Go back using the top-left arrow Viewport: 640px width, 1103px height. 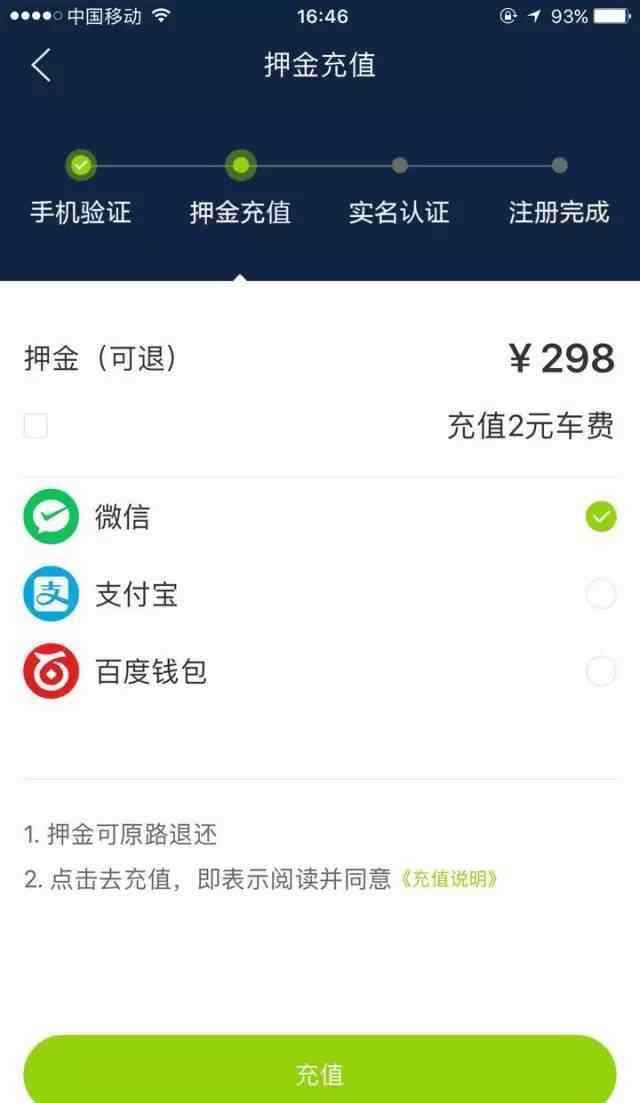(41, 65)
